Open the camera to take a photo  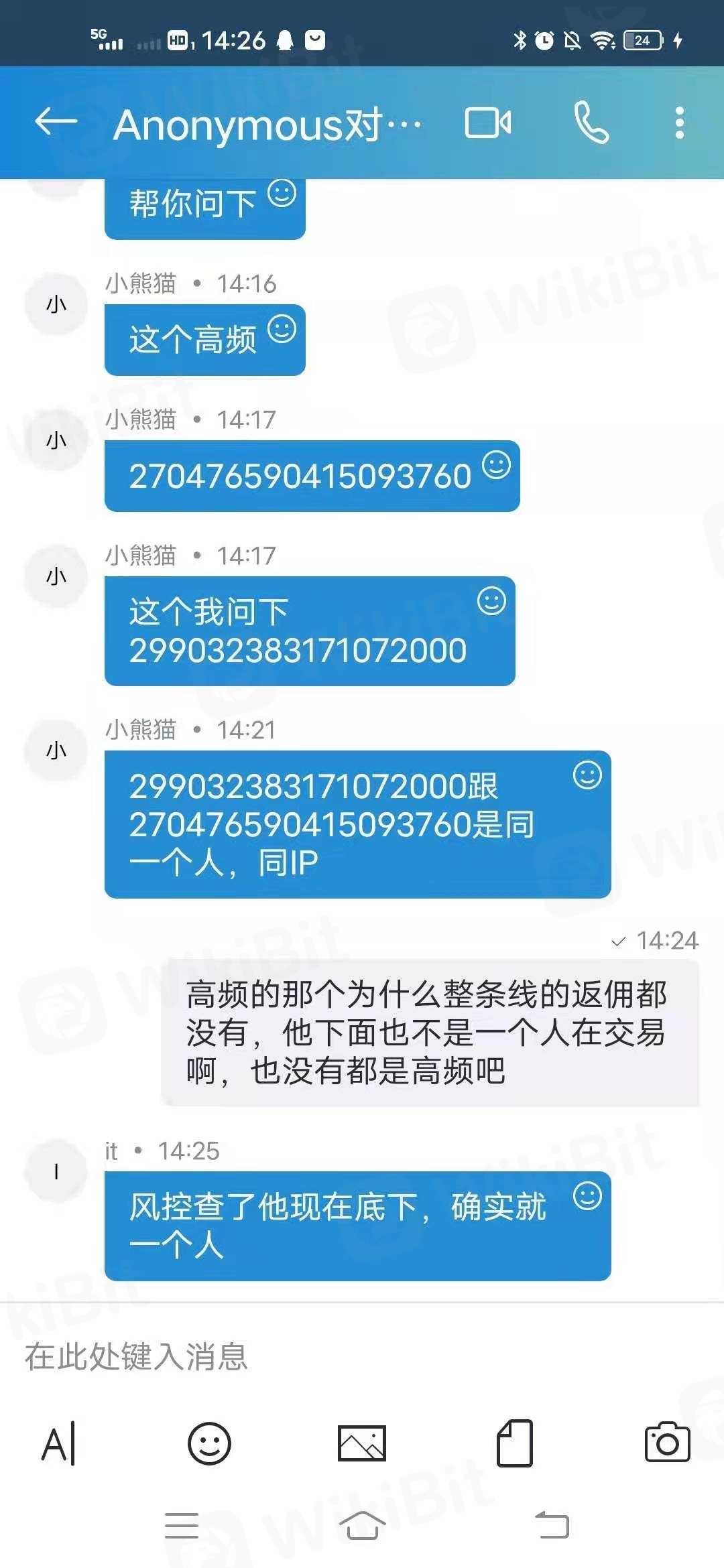(666, 1443)
